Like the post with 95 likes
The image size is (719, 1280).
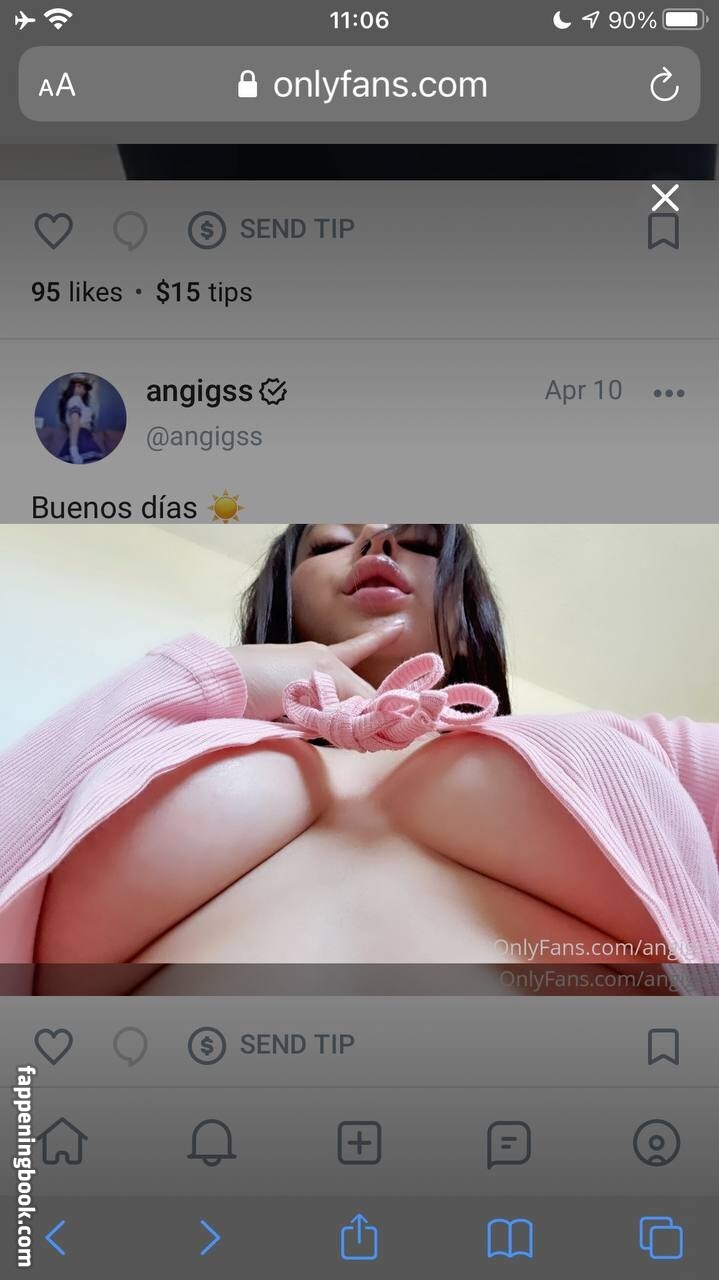point(53,232)
